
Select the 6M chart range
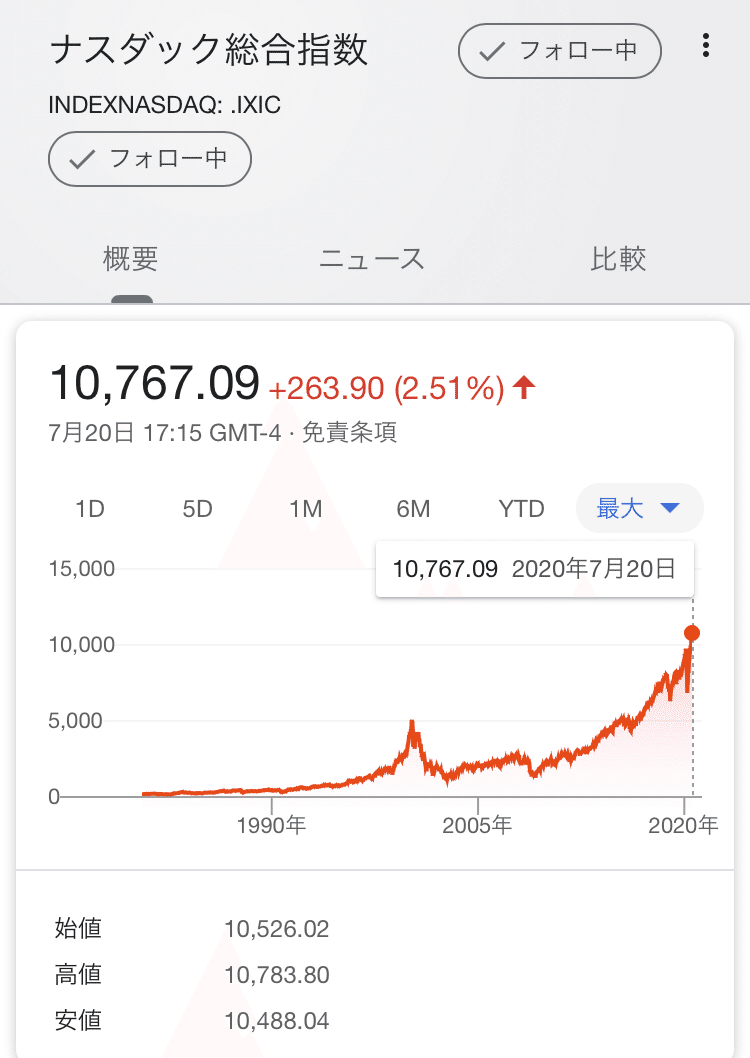click(x=412, y=509)
